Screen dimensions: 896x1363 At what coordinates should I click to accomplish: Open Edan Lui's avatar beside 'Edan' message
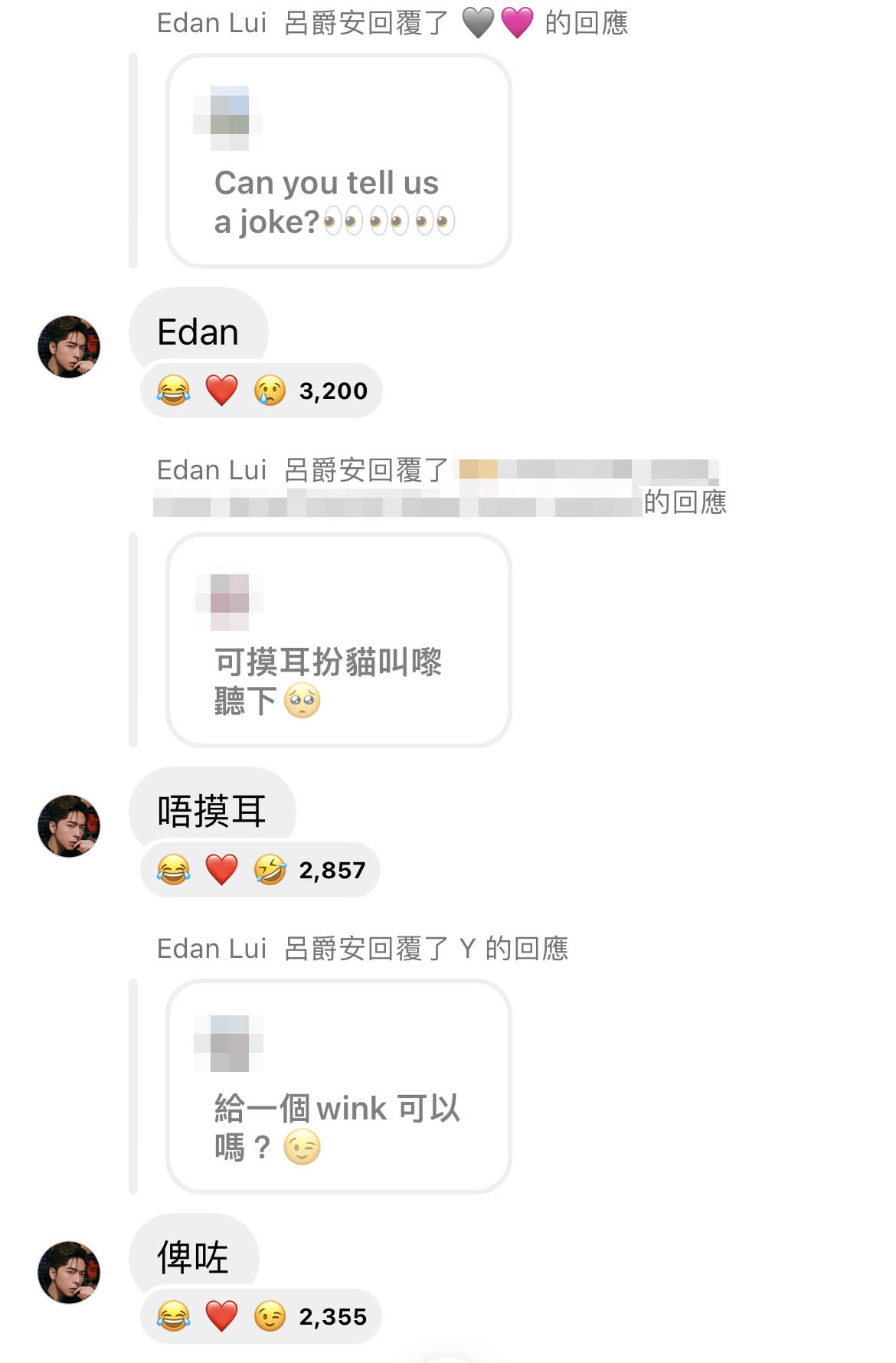click(69, 347)
